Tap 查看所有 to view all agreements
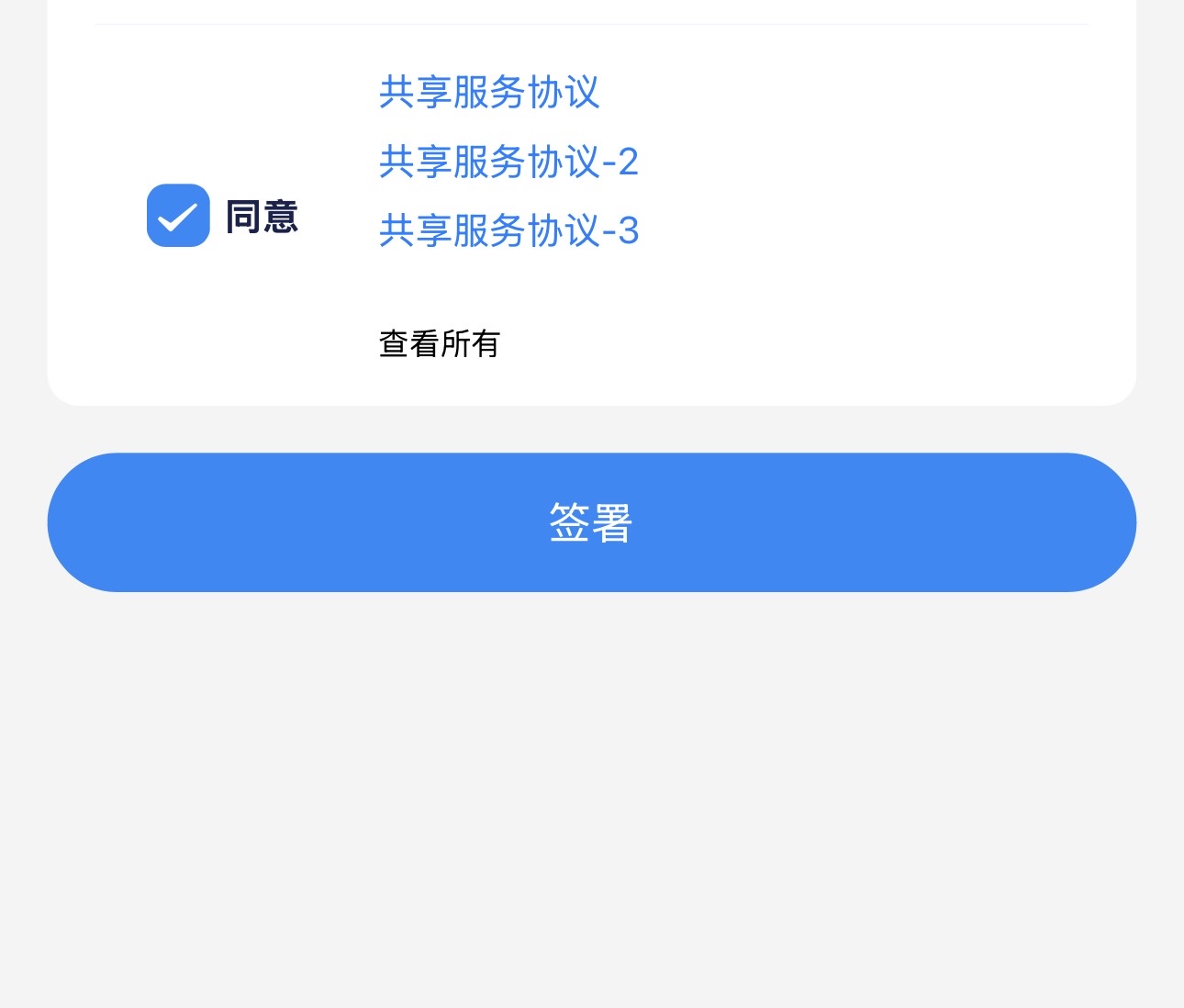This screenshot has height=1008, width=1184. 439,344
